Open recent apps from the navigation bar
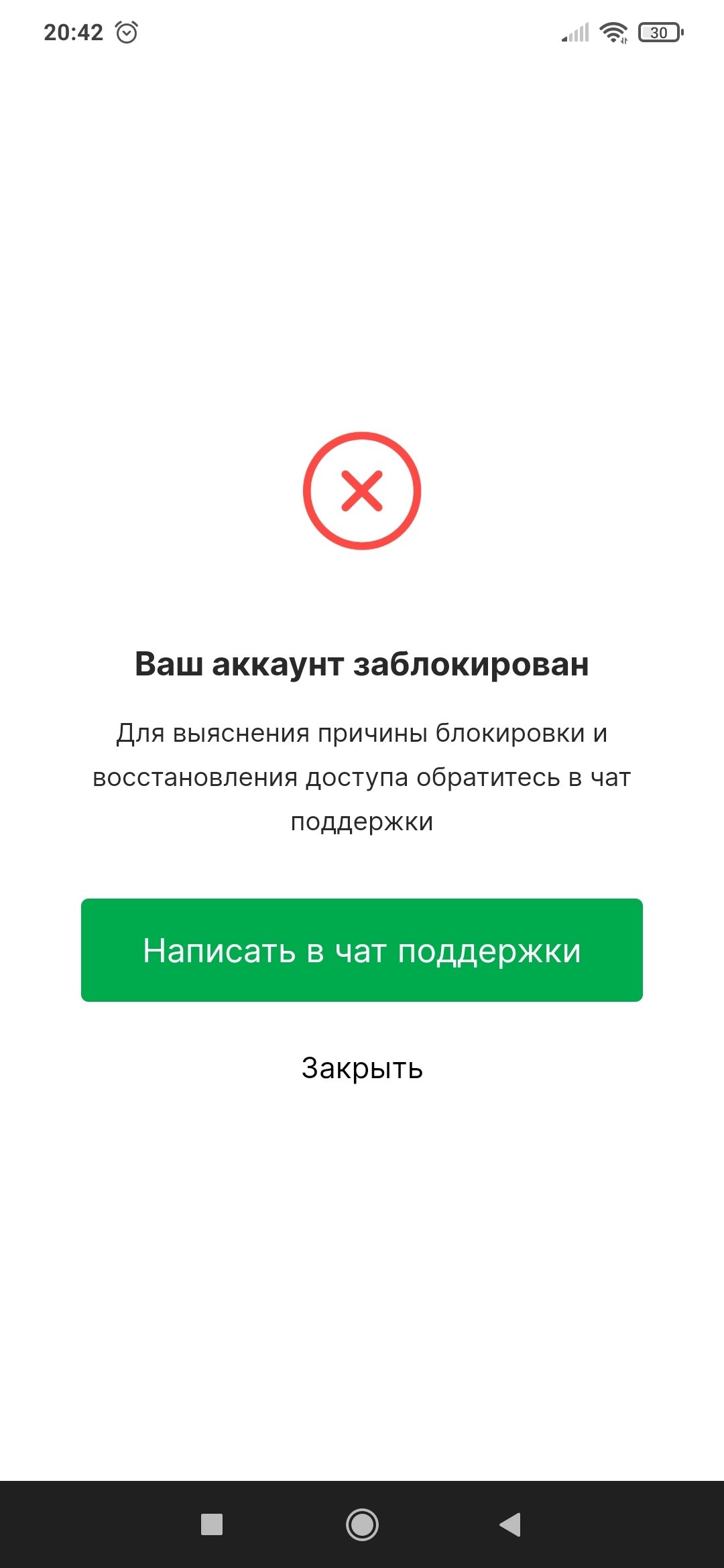Screen dimensions: 724x1568 click(212, 1524)
